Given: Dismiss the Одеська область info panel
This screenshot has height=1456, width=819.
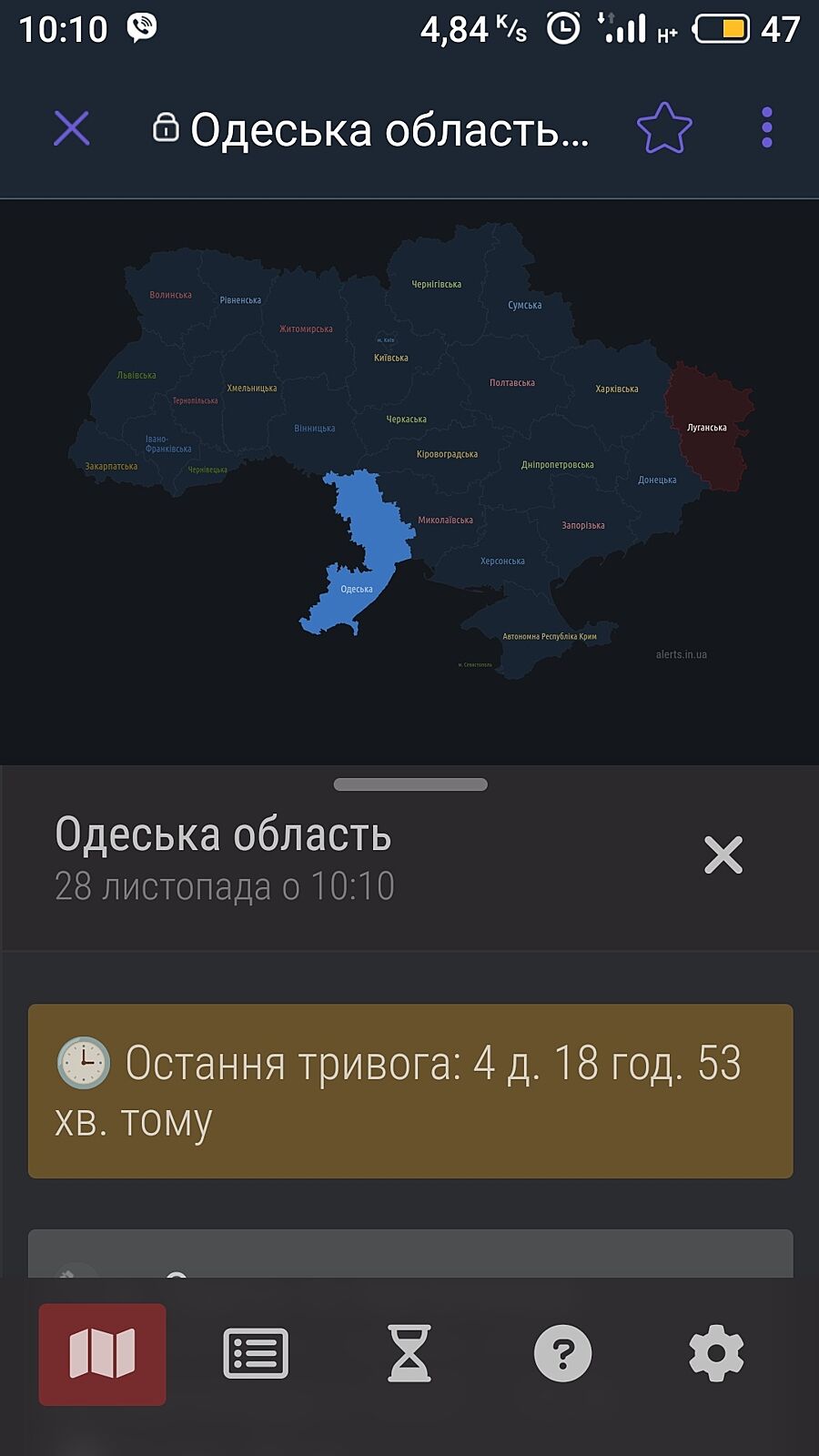Looking at the screenshot, I should pos(723,855).
